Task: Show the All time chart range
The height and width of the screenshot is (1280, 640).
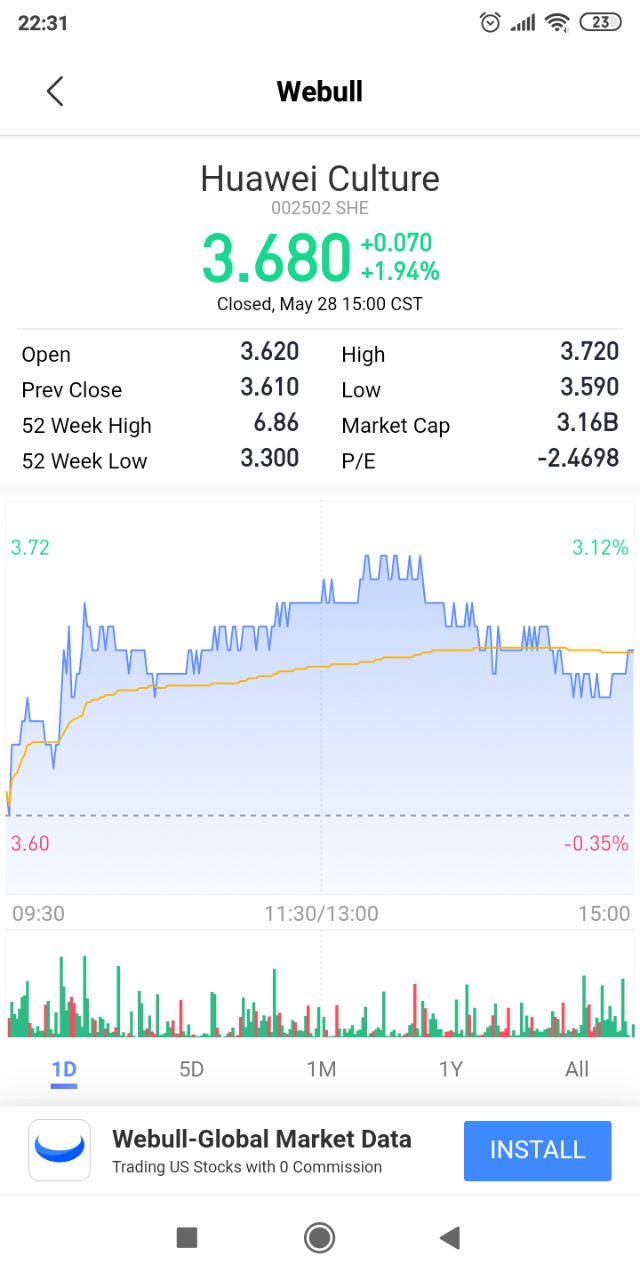Action: pos(577,1069)
